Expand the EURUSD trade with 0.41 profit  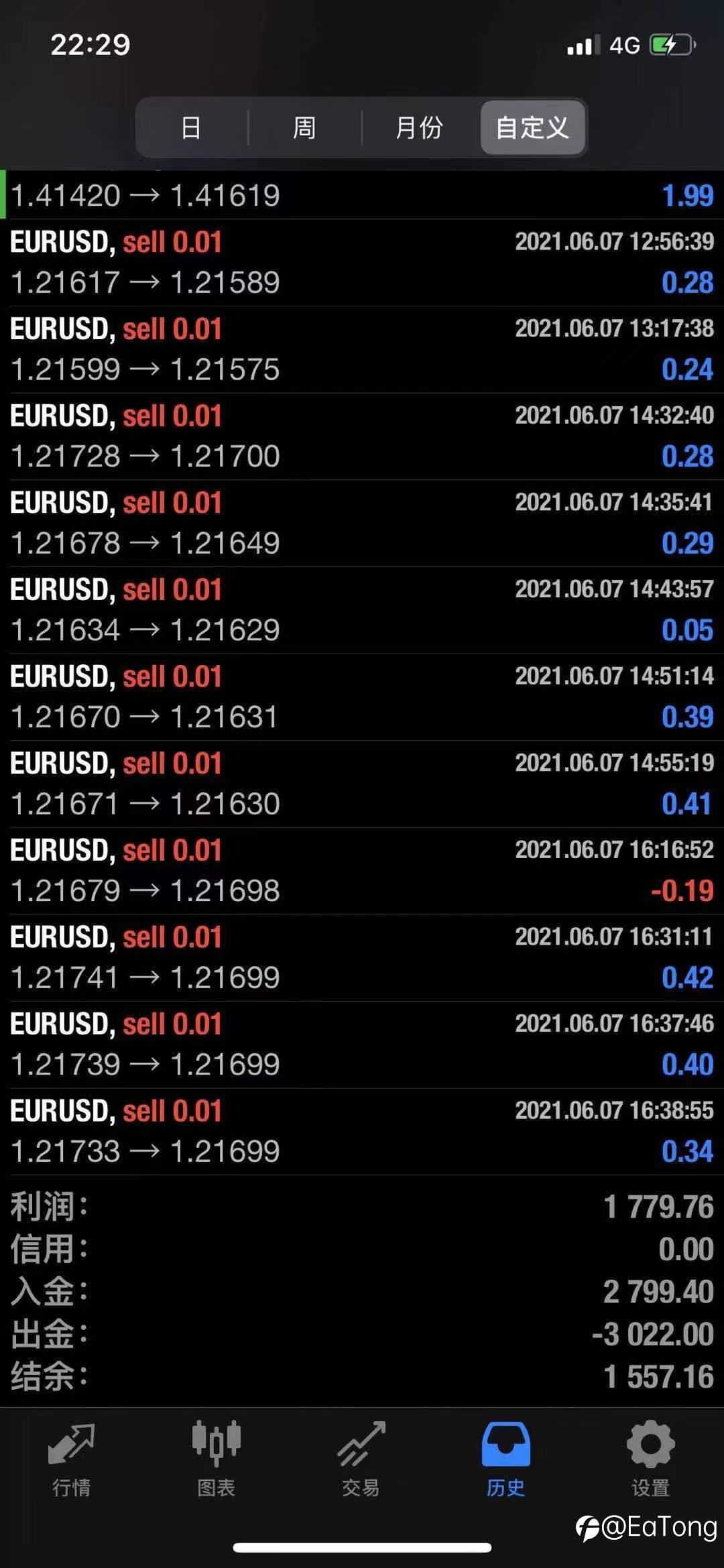coord(362,784)
